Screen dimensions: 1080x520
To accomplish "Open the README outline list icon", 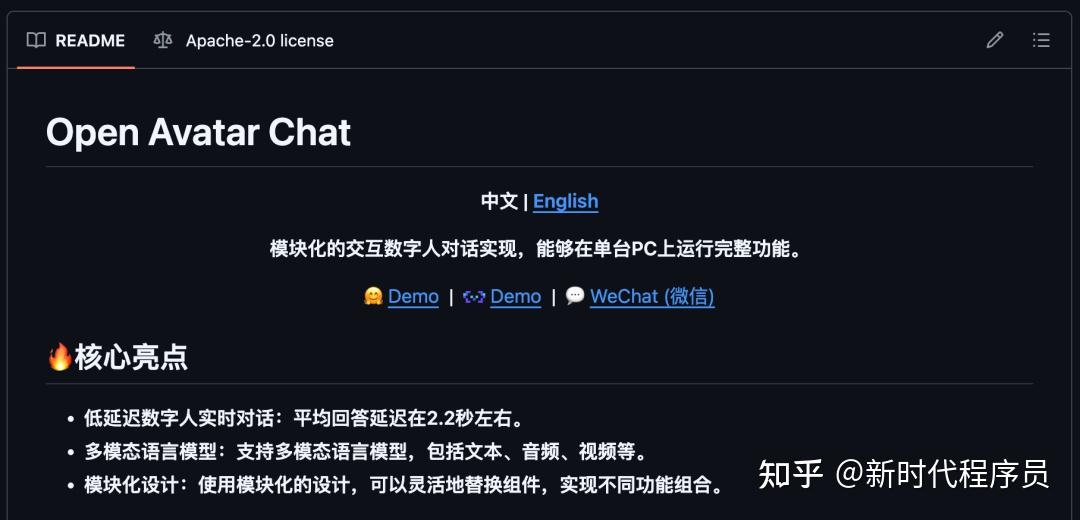I will tap(1041, 41).
